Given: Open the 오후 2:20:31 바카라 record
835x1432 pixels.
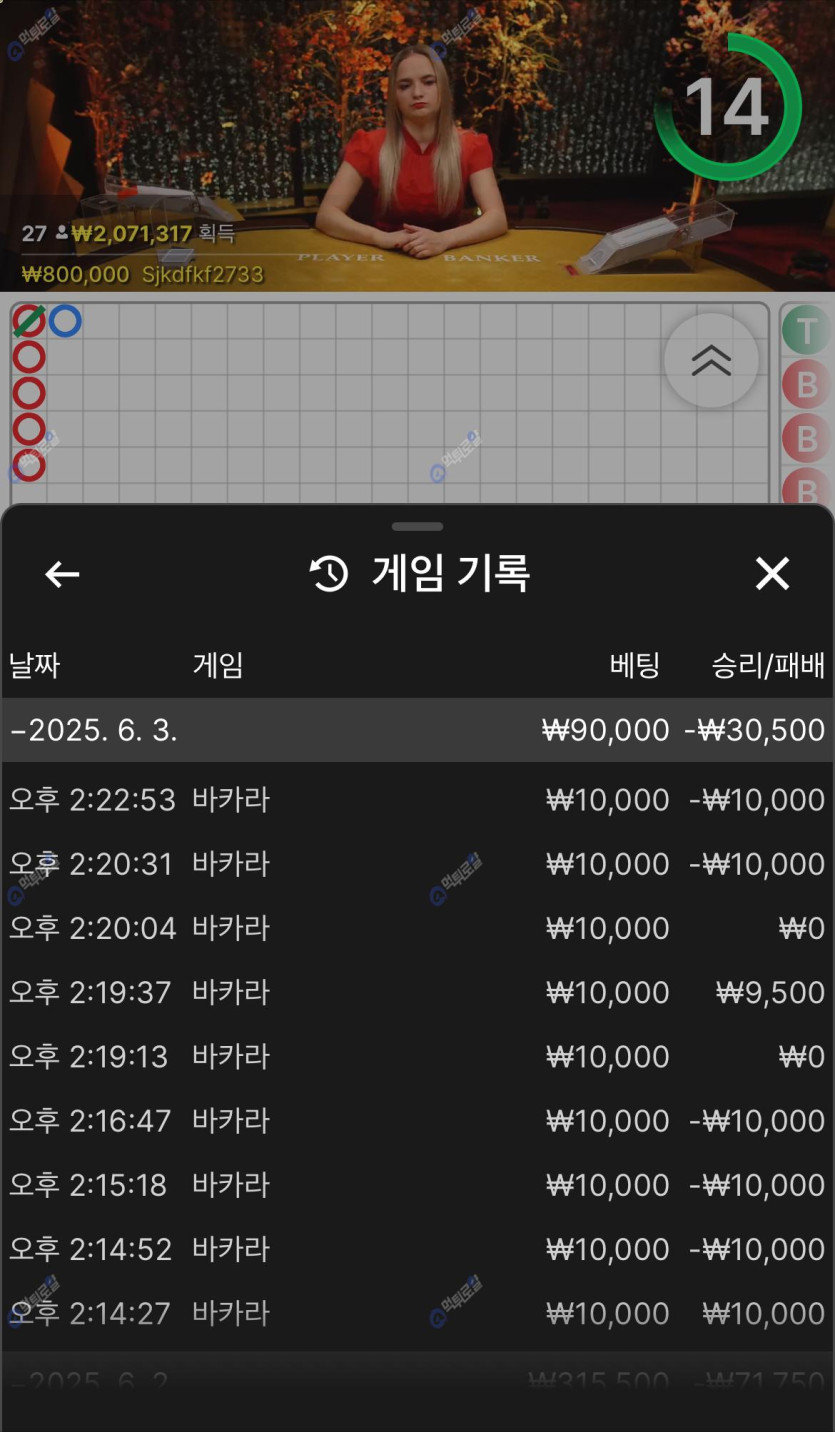Looking at the screenshot, I should pyautogui.click(x=417, y=864).
